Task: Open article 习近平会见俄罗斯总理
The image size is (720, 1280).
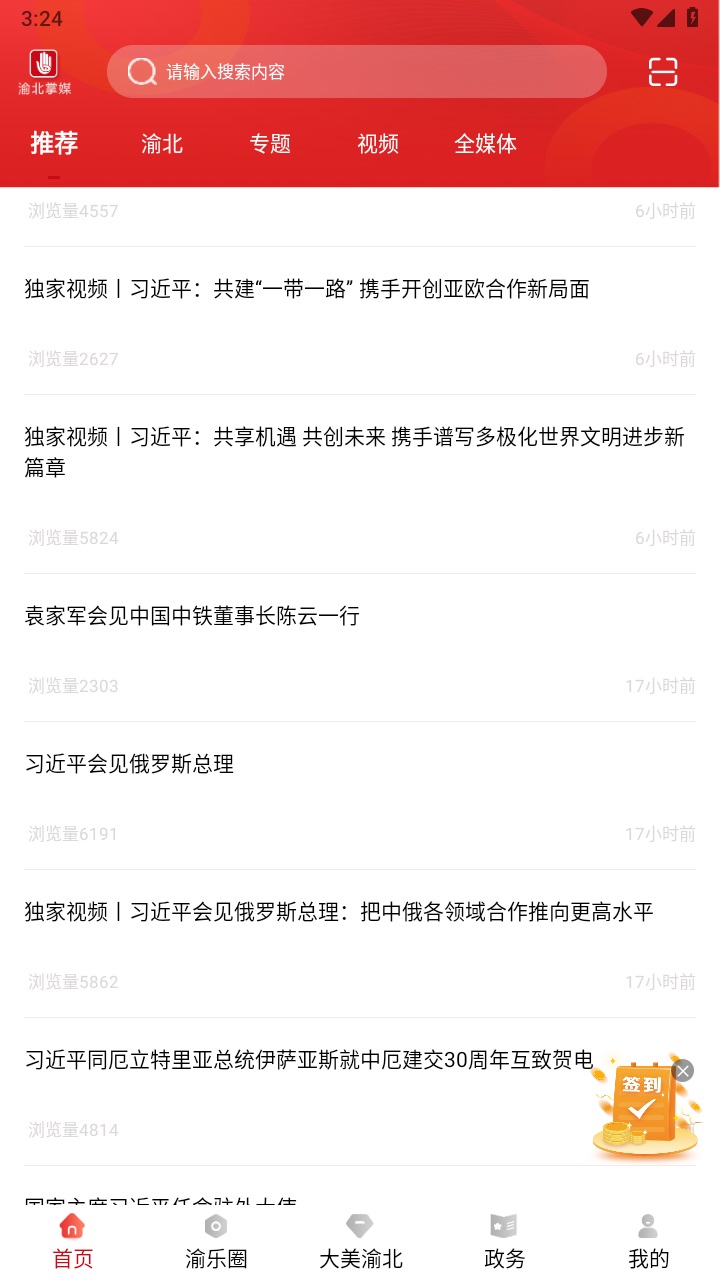Action: click(128, 764)
